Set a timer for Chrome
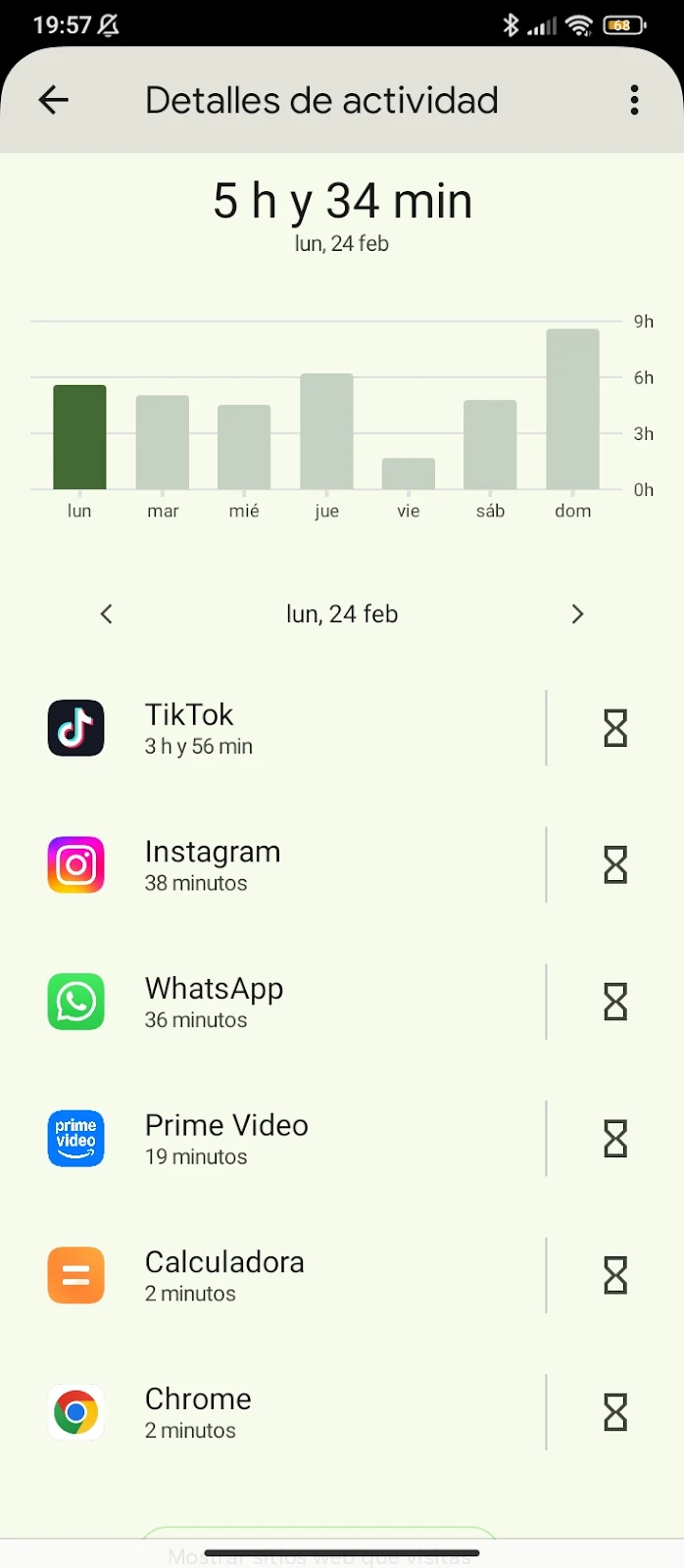The width and height of the screenshot is (684, 1568). pyautogui.click(x=615, y=1412)
